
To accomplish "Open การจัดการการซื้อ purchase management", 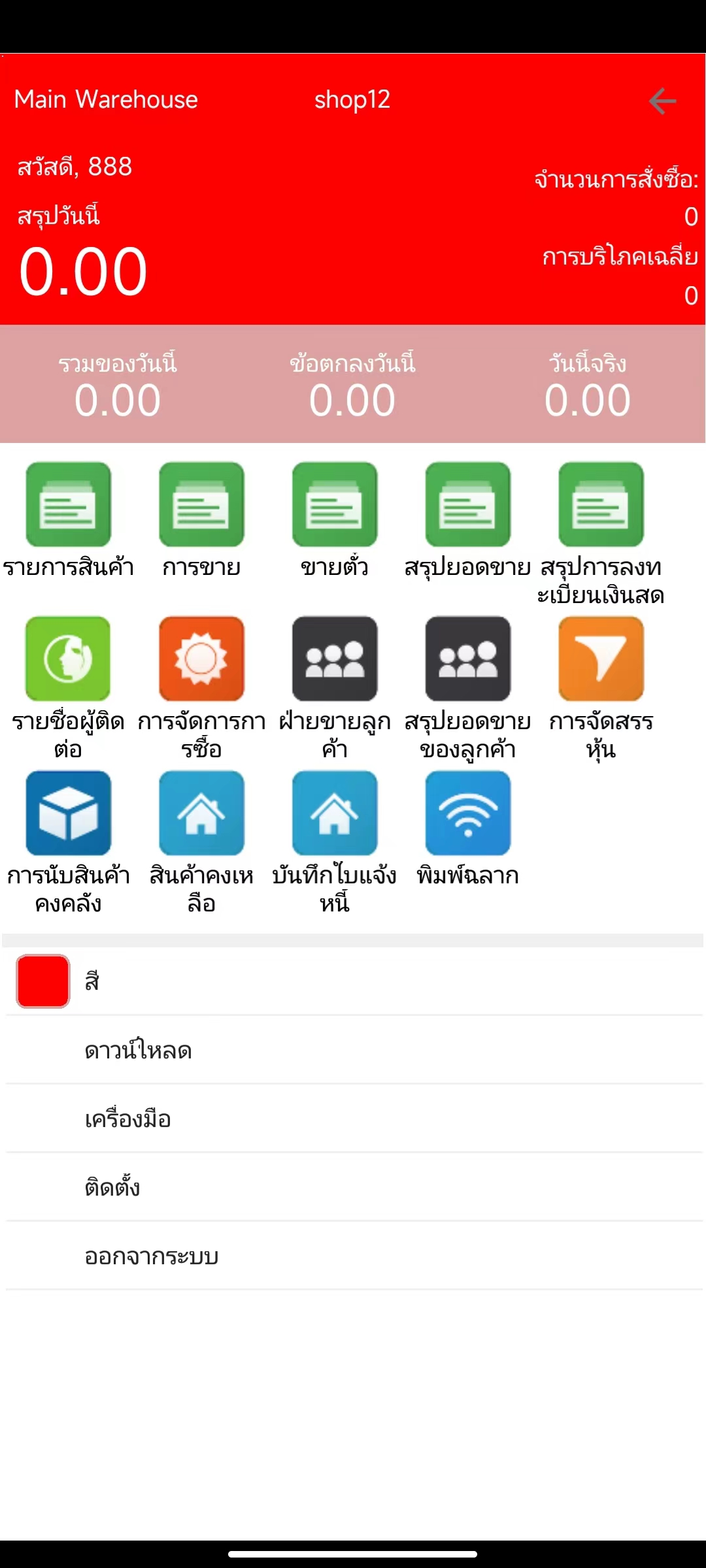I will [201, 659].
